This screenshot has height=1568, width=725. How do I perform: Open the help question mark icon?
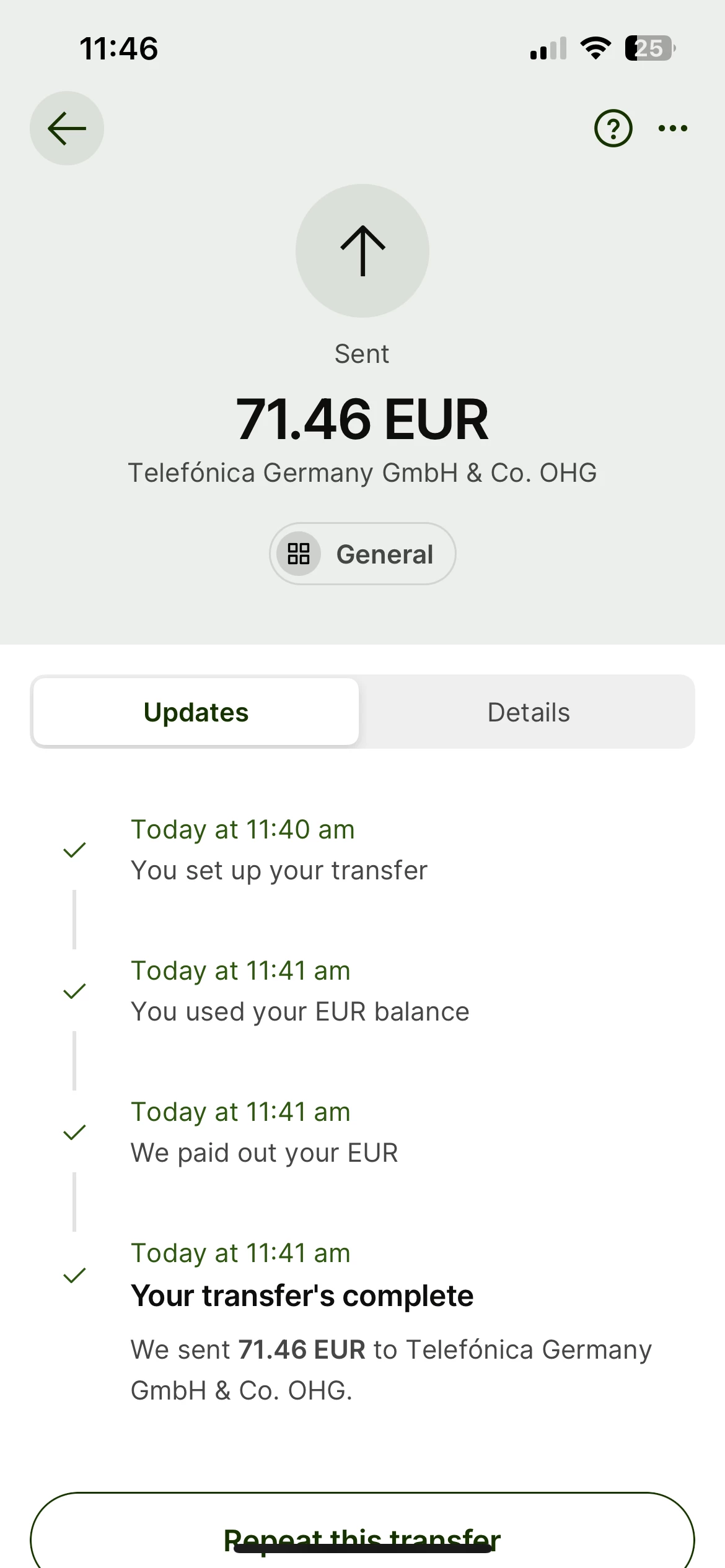coord(613,128)
